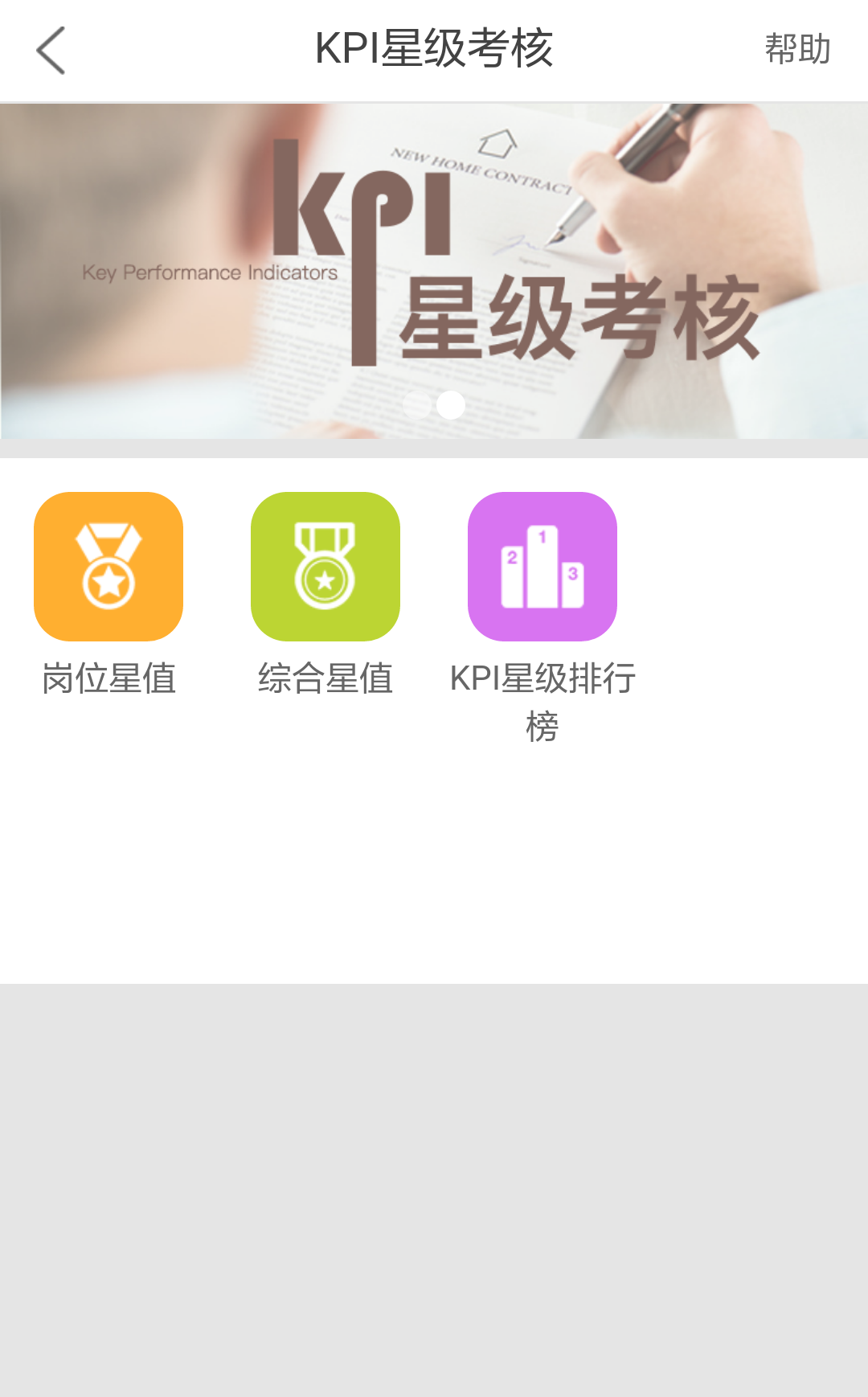
Task: Go back using the top-left arrow
Action: pyautogui.click(x=51, y=51)
